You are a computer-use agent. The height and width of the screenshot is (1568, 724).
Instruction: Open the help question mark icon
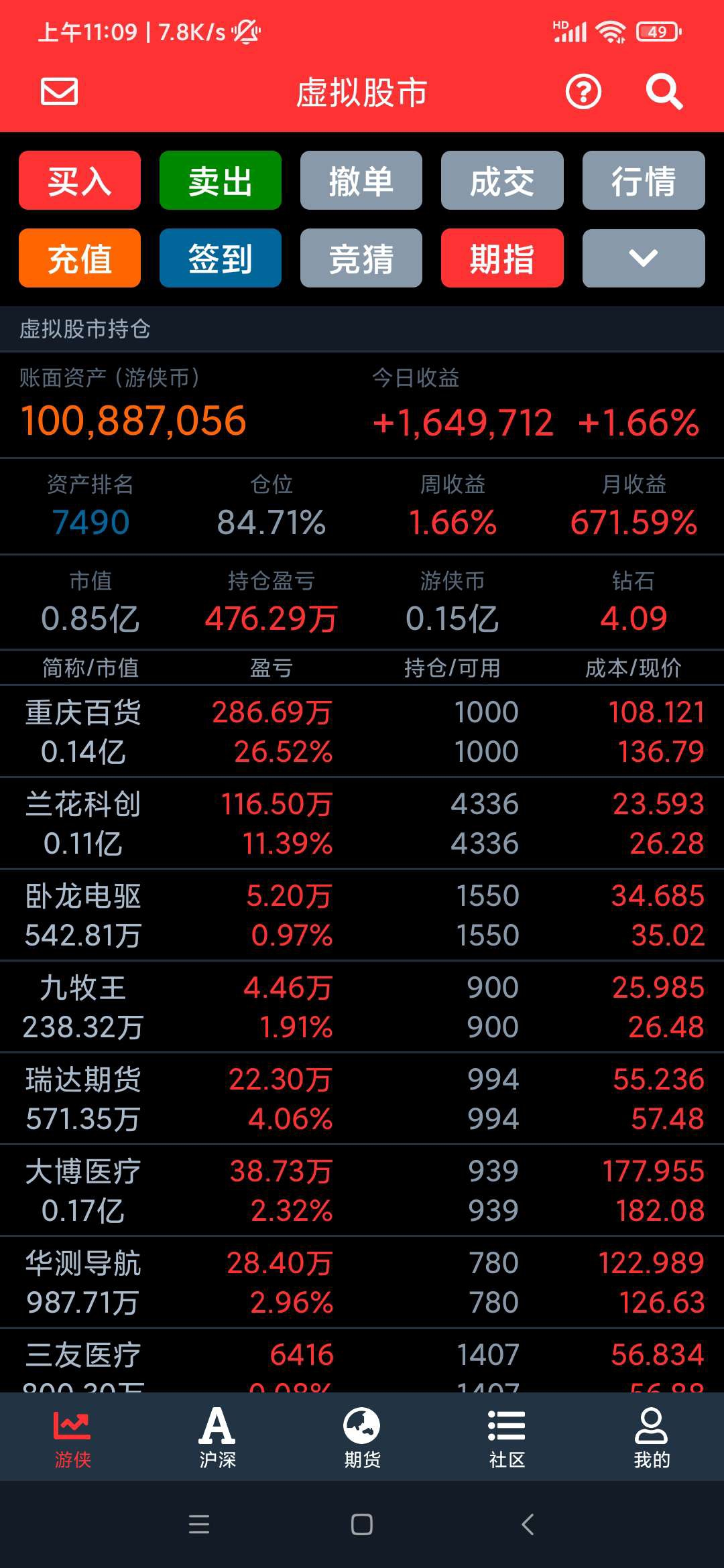[x=583, y=92]
